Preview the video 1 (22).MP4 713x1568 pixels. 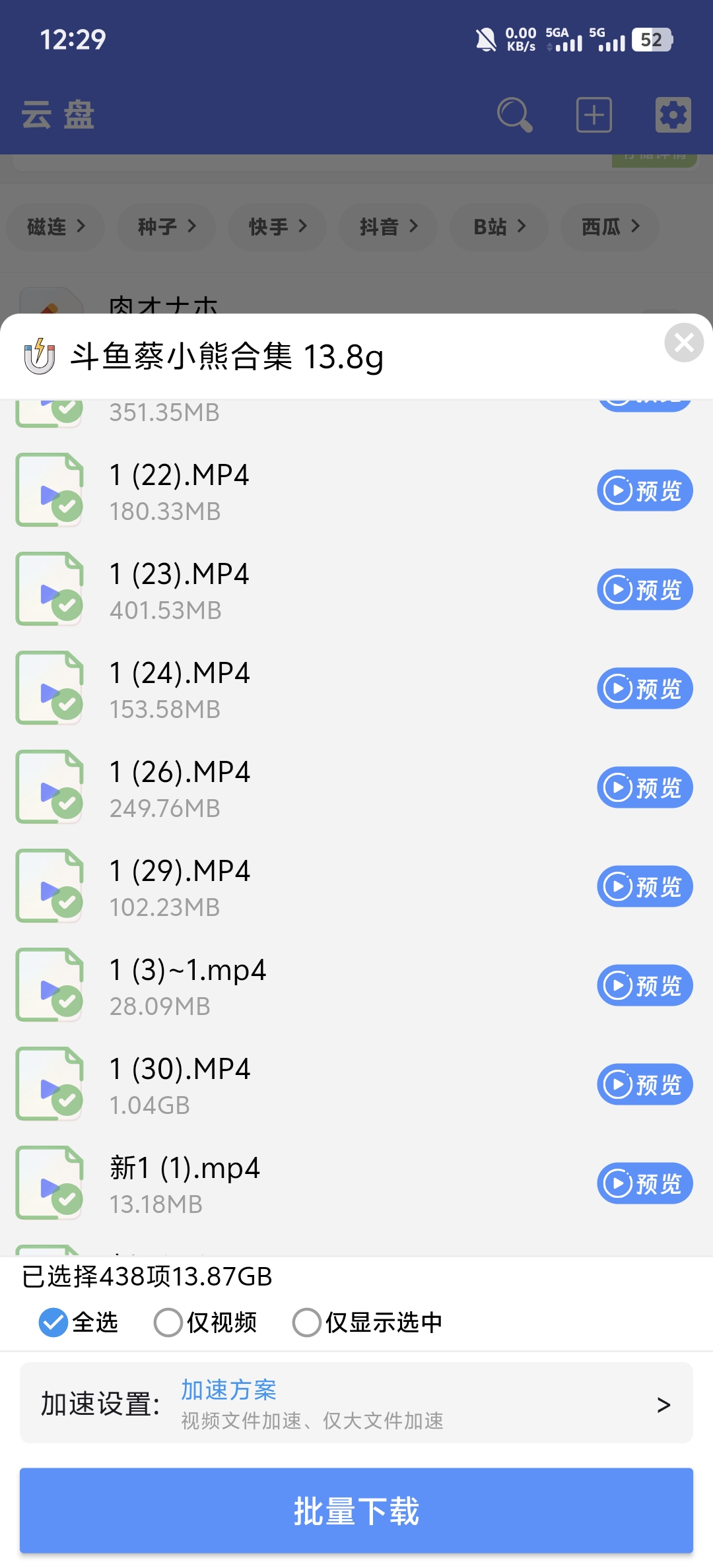pyautogui.click(x=644, y=490)
